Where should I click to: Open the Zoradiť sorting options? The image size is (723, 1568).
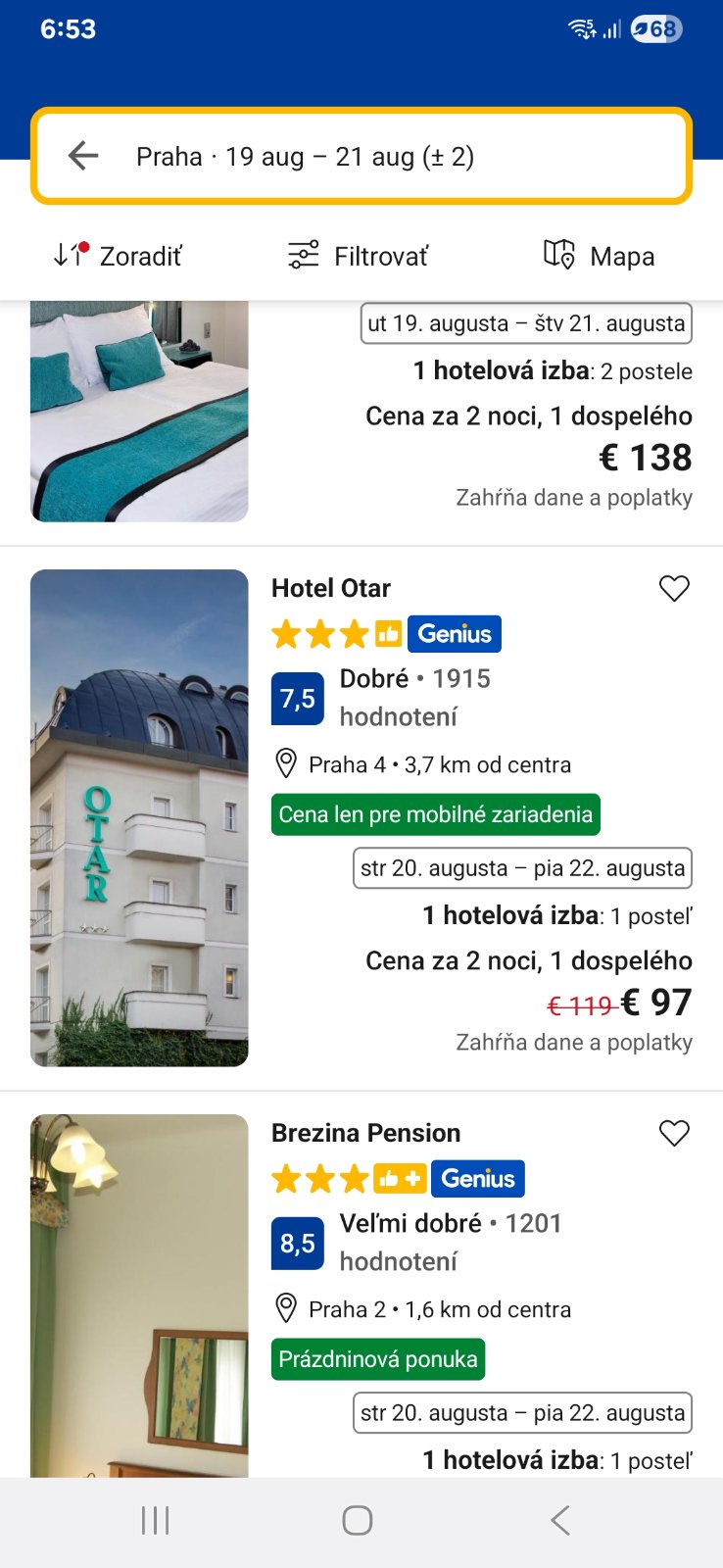[x=119, y=256]
